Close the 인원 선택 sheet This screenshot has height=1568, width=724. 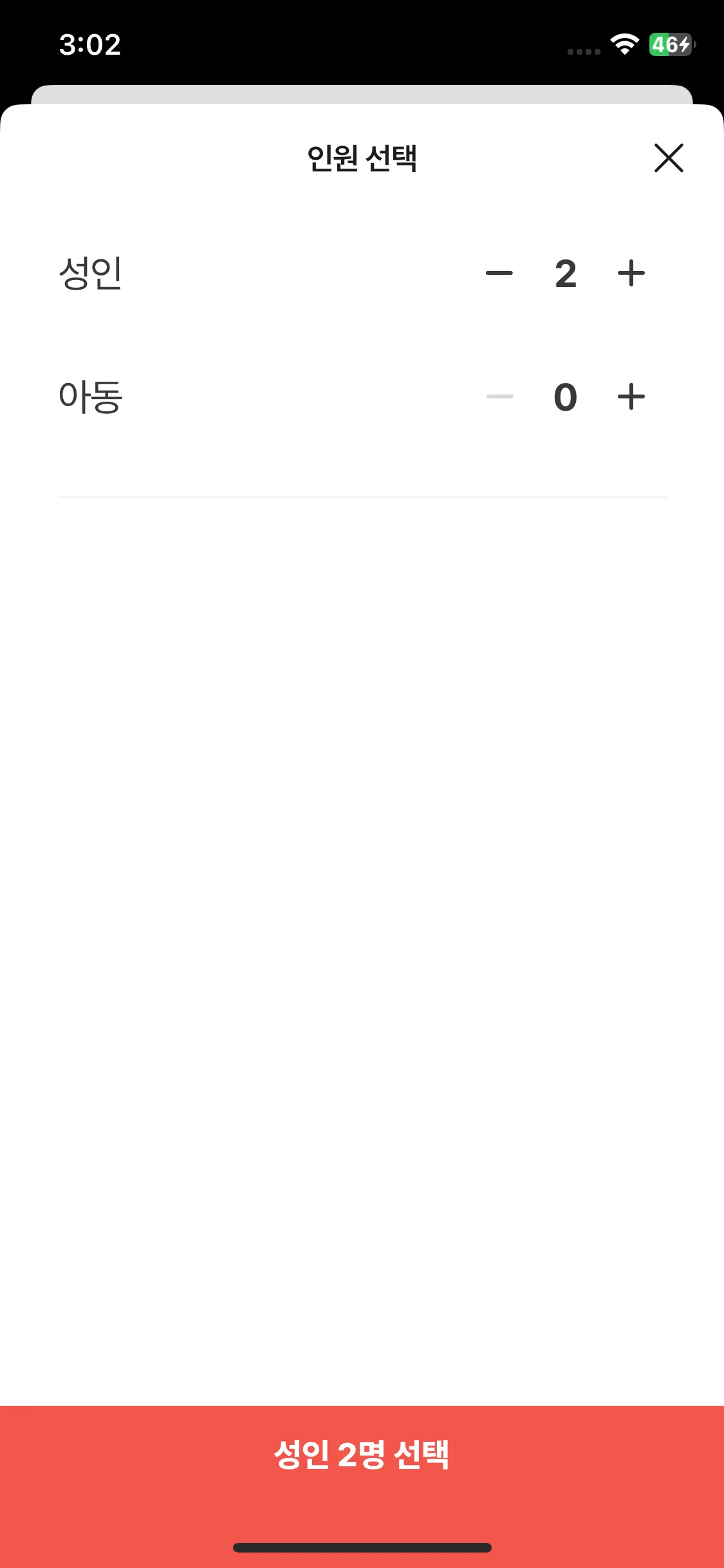coord(669,158)
